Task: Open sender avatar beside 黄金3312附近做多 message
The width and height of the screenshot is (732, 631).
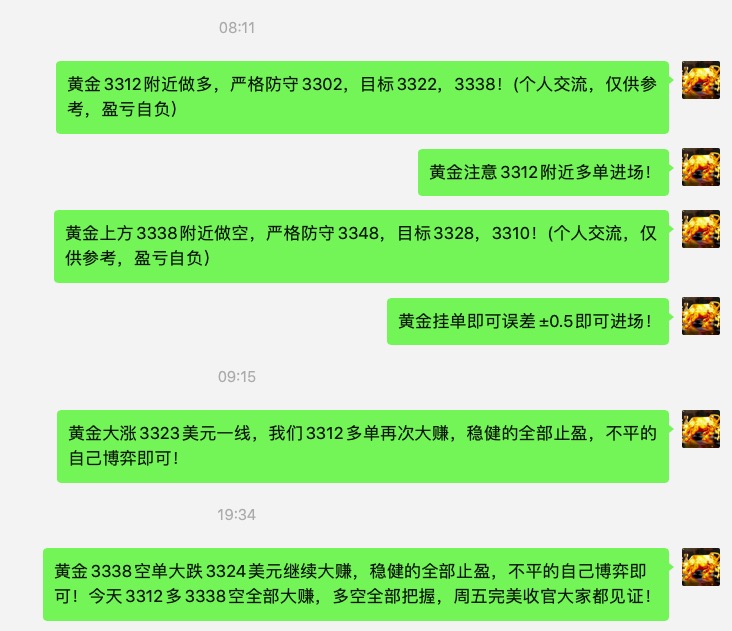Action: 700,79
